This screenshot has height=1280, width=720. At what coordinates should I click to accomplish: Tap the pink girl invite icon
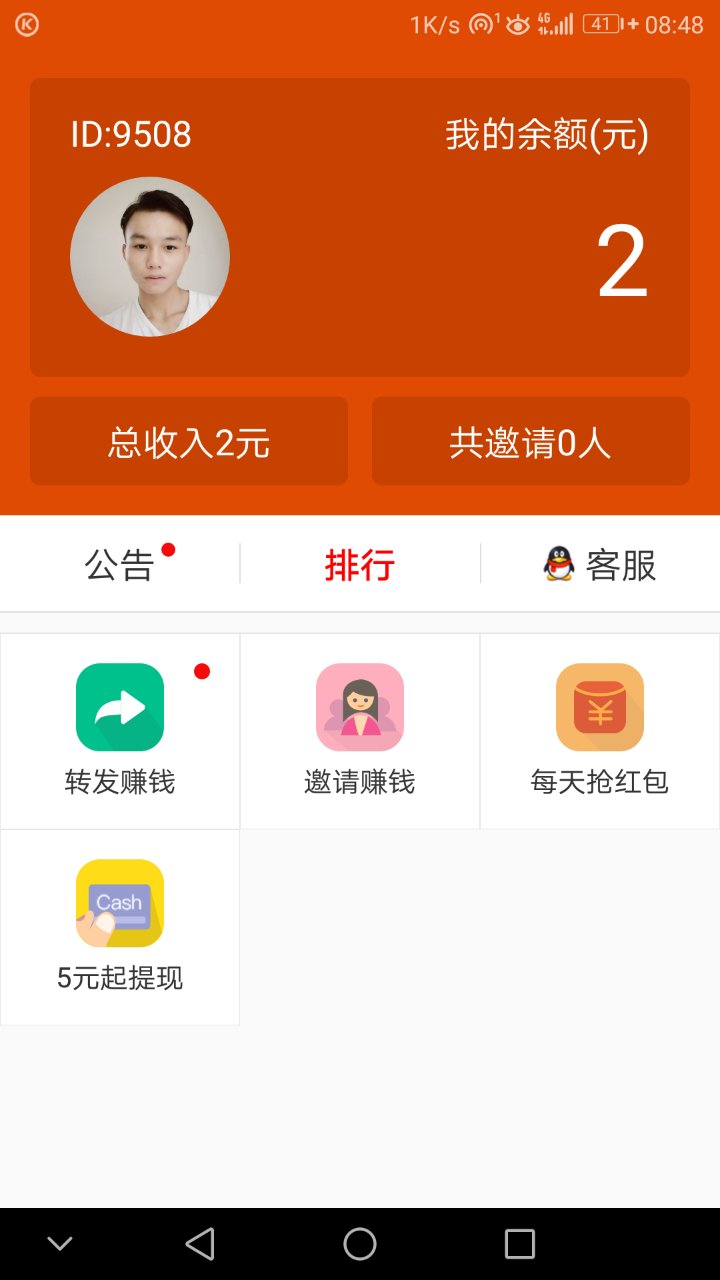coord(360,707)
